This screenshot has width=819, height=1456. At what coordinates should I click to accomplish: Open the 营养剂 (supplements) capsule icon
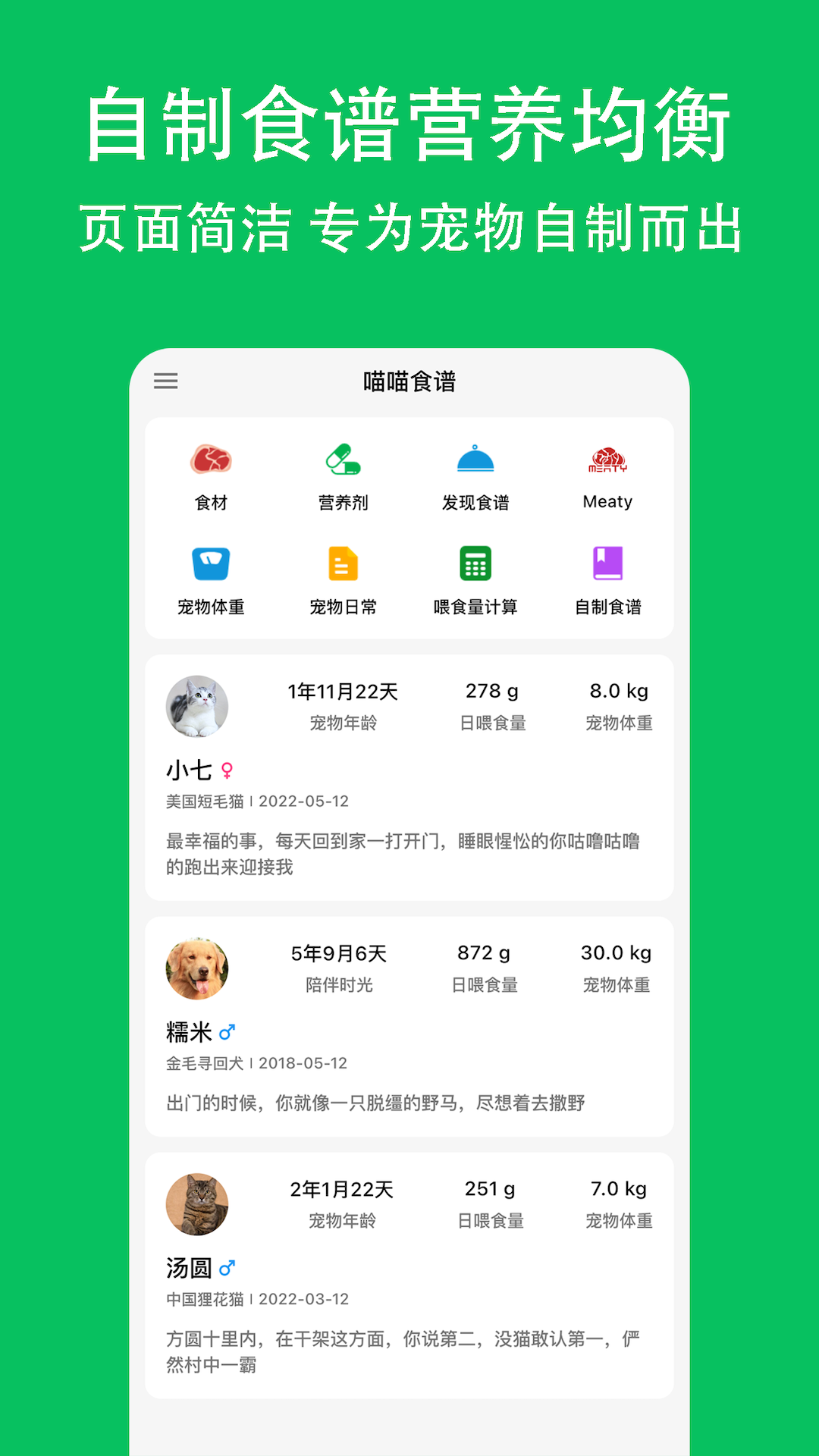pos(342,459)
